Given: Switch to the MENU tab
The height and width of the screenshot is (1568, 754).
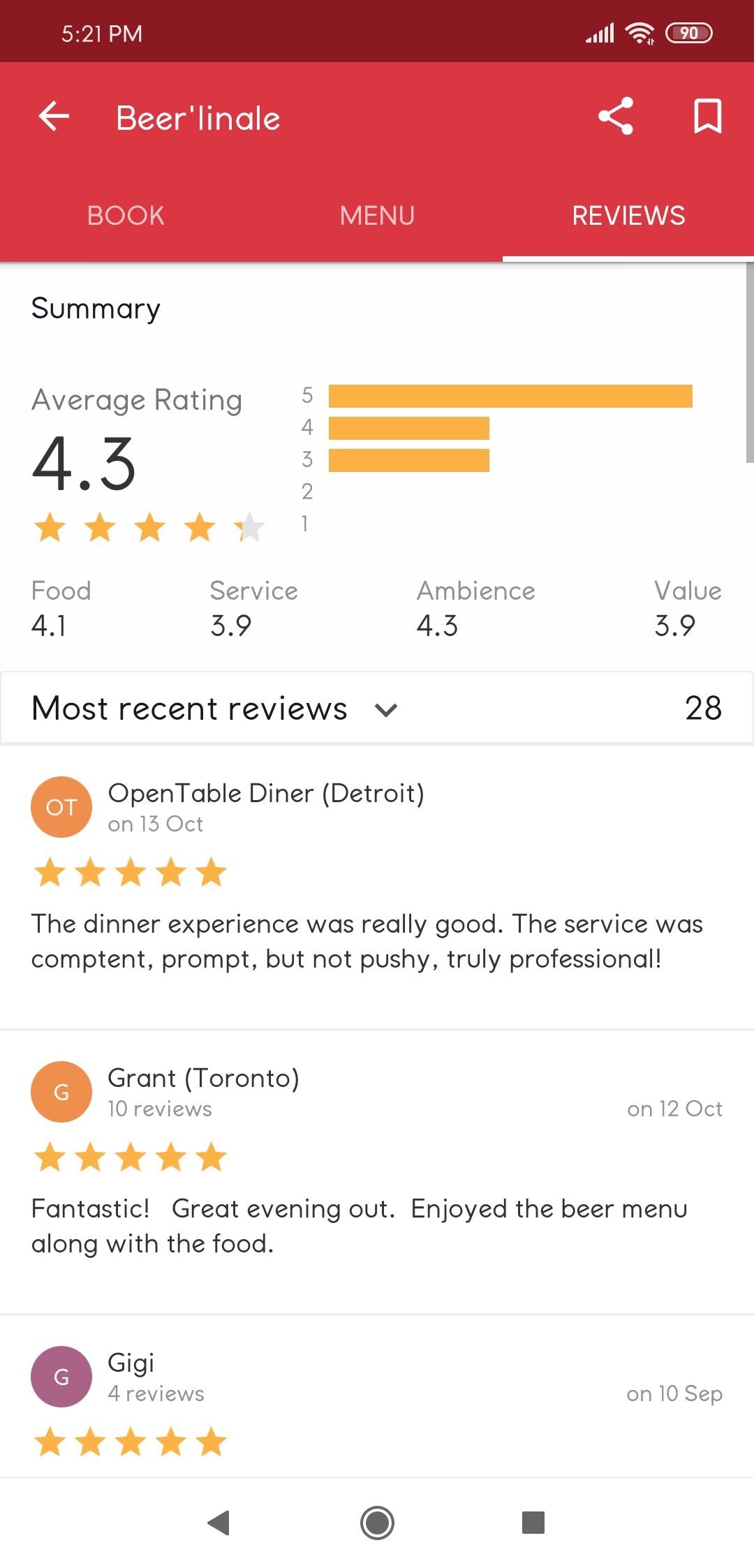Looking at the screenshot, I should click(x=377, y=216).
